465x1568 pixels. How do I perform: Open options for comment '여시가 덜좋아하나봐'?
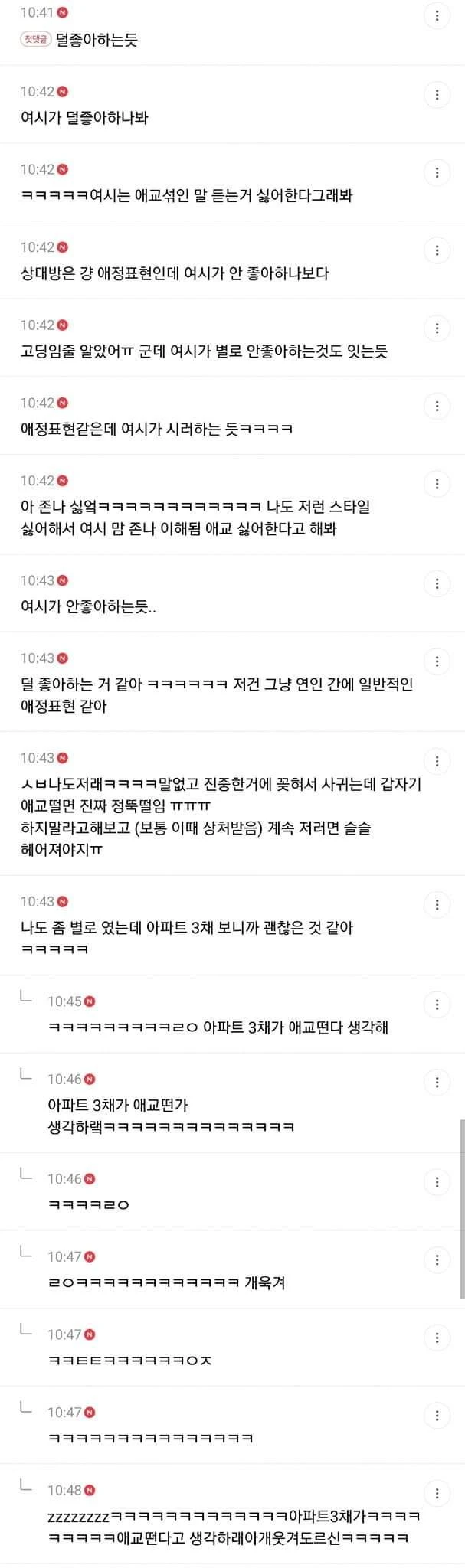tap(437, 94)
